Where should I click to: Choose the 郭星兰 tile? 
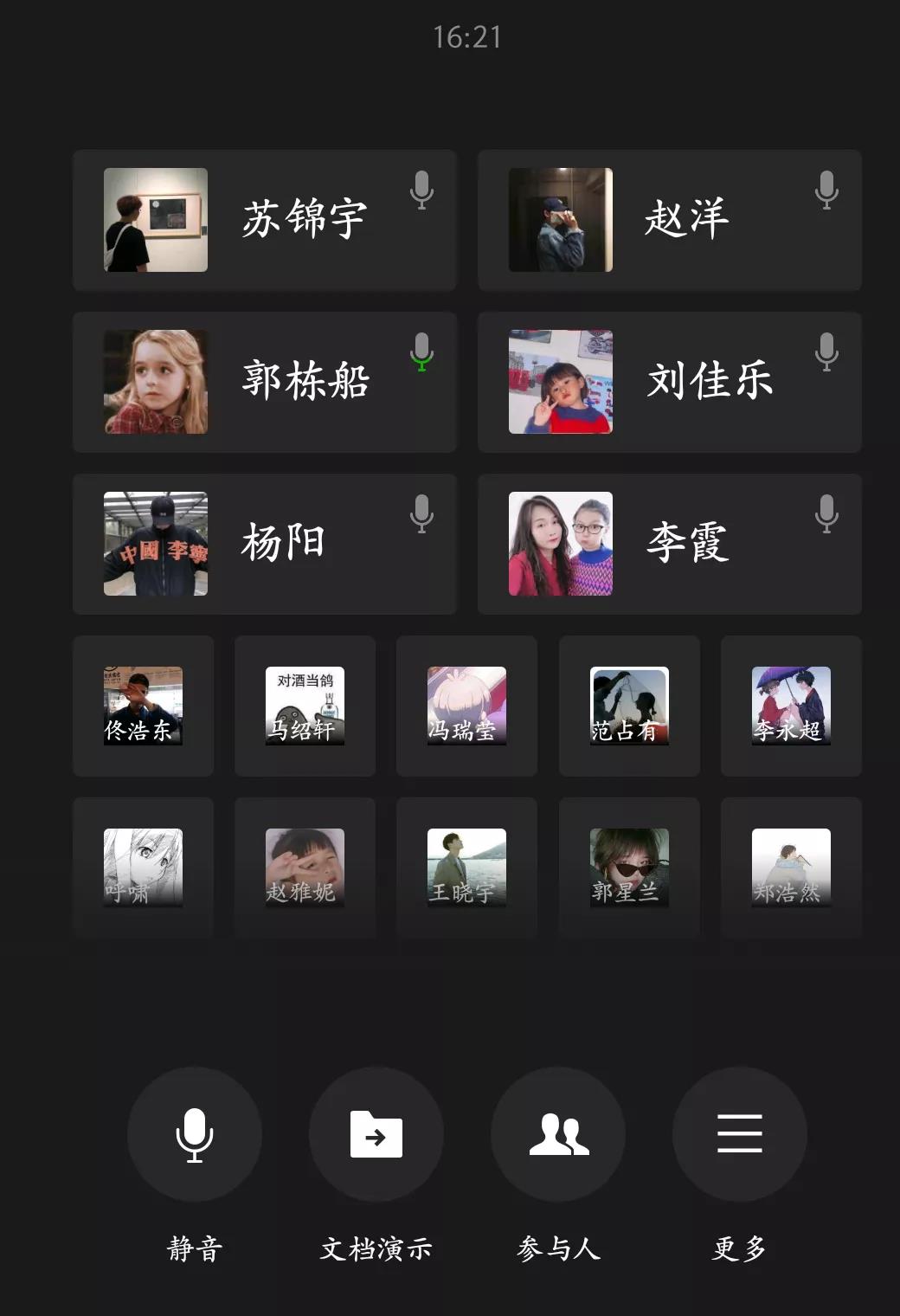629,868
